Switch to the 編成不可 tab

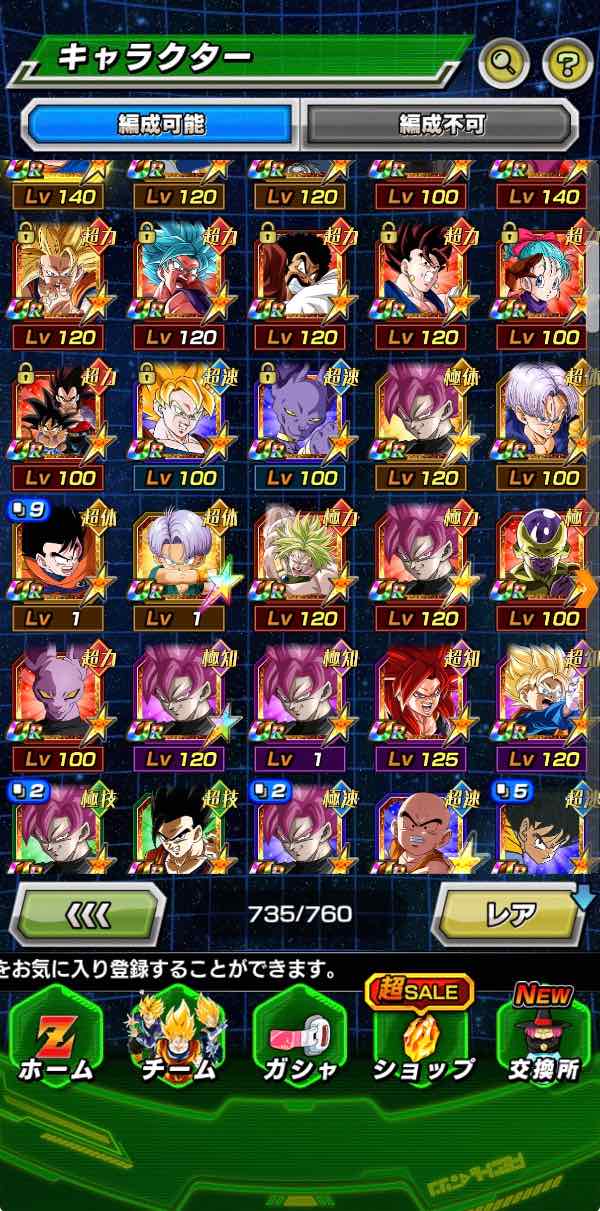(441, 124)
